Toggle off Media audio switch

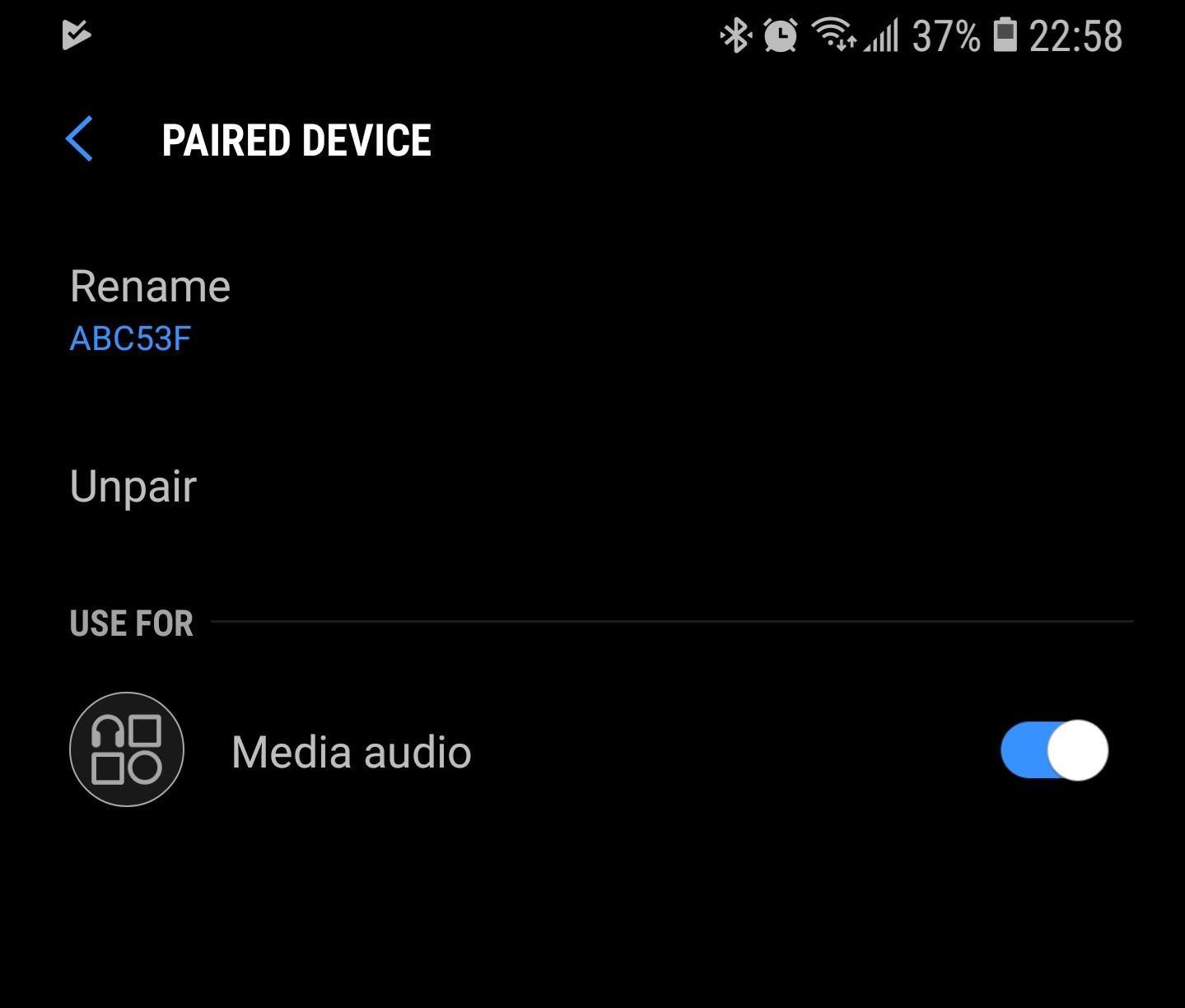(x=1053, y=750)
